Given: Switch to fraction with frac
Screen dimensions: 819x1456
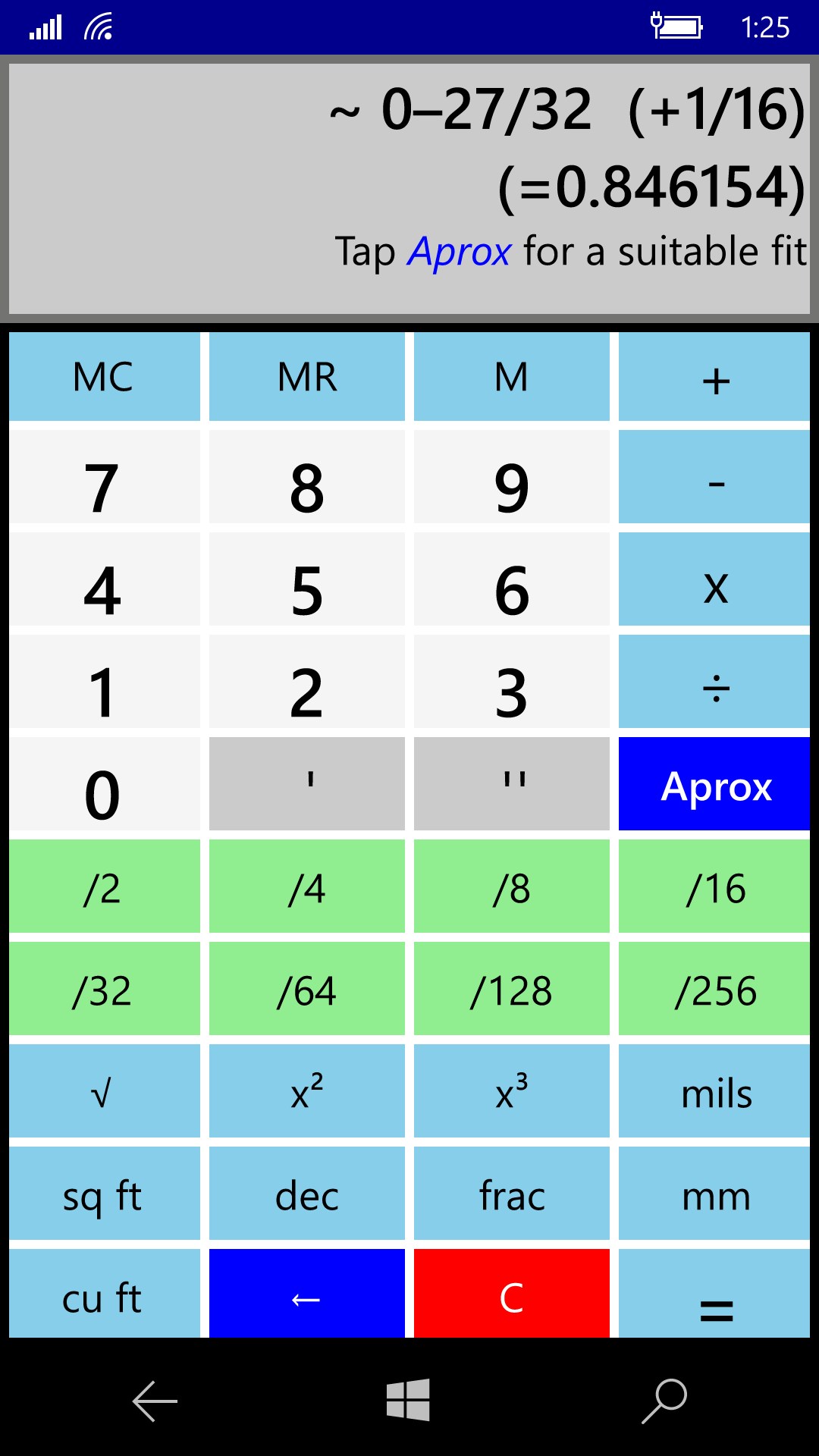Looking at the screenshot, I should pyautogui.click(x=512, y=1194).
